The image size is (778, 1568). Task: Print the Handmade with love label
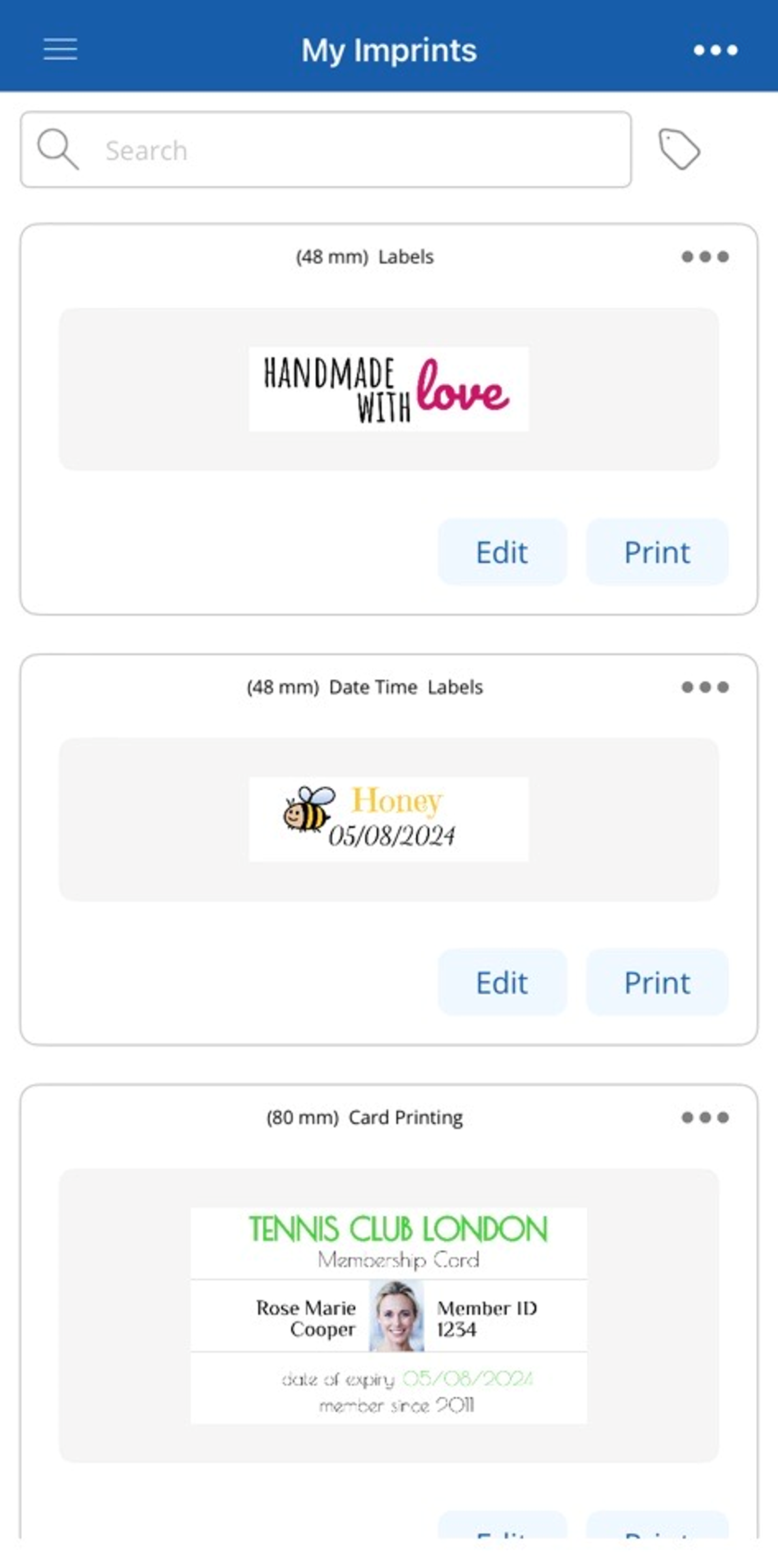[657, 552]
